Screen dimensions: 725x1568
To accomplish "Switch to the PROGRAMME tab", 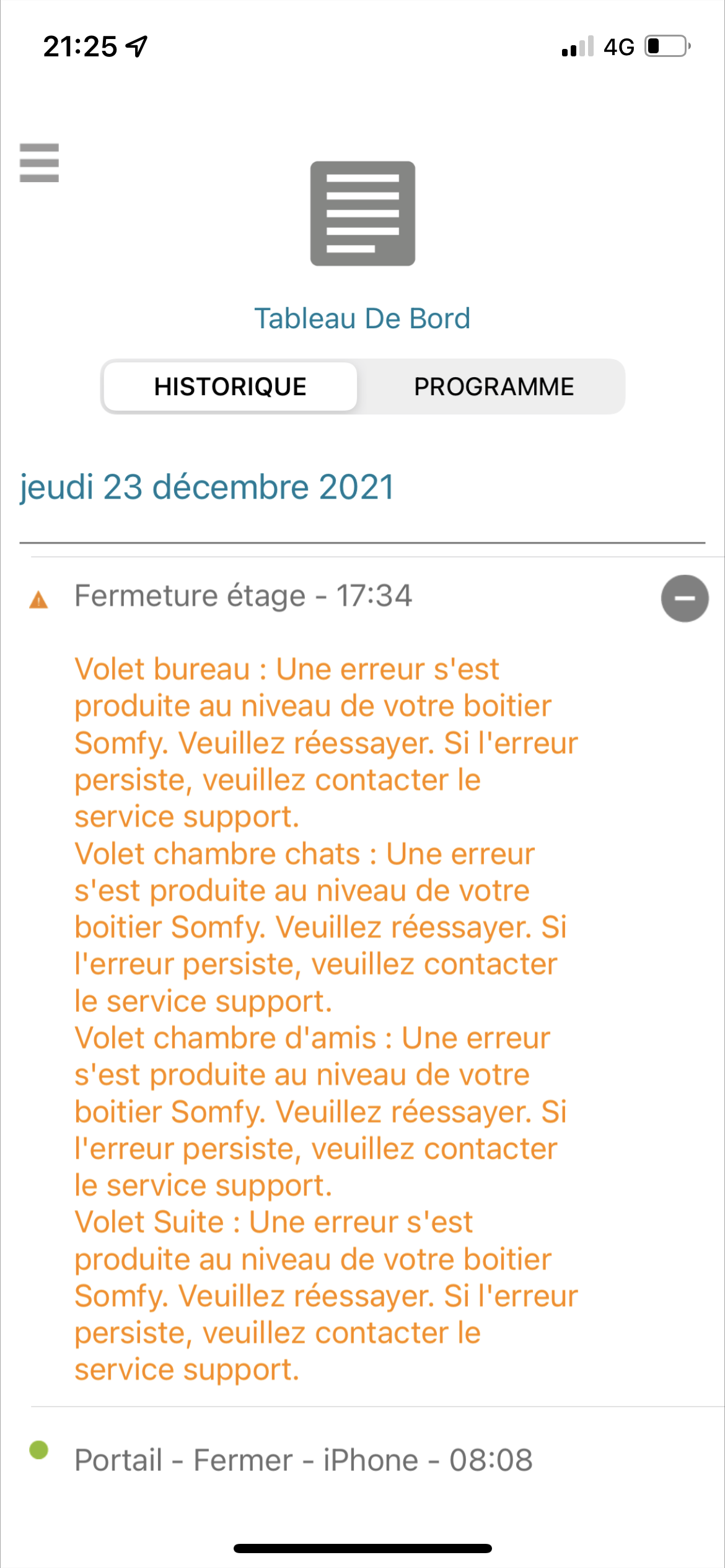I will click(494, 386).
